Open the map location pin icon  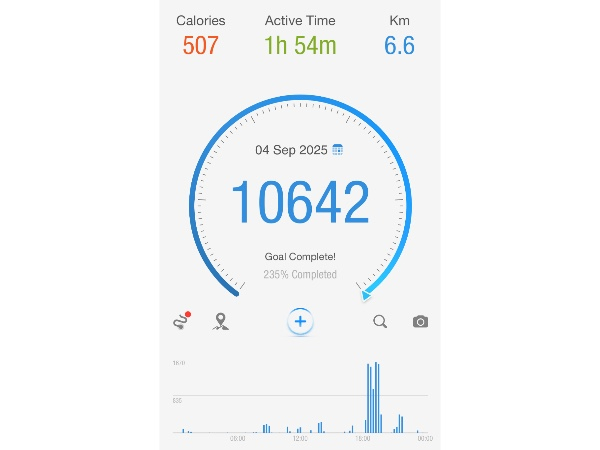(x=221, y=322)
